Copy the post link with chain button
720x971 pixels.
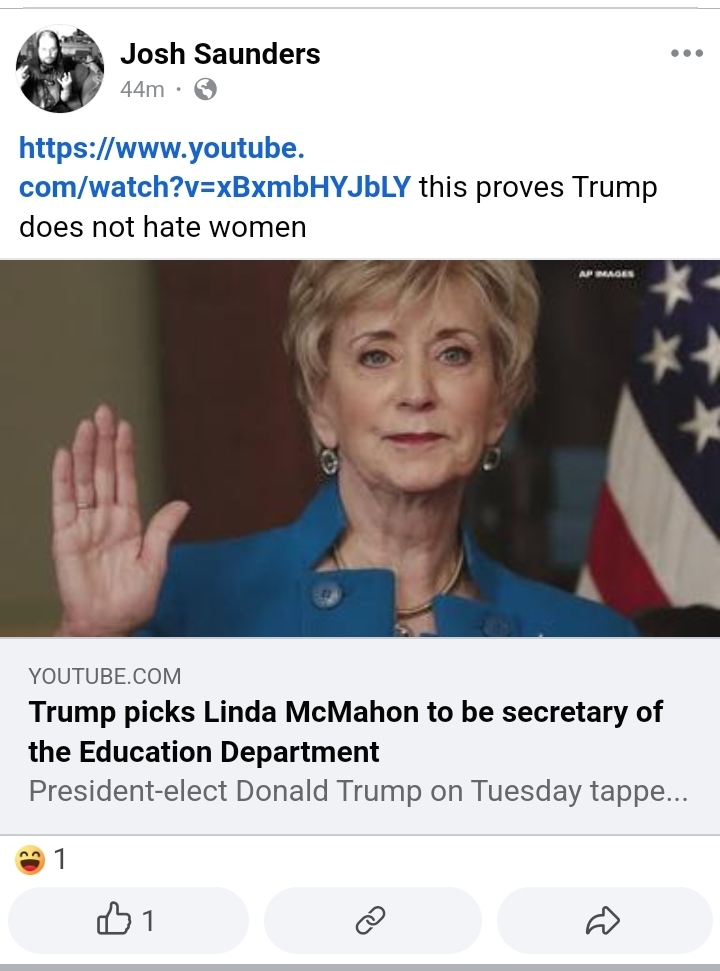tap(372, 920)
